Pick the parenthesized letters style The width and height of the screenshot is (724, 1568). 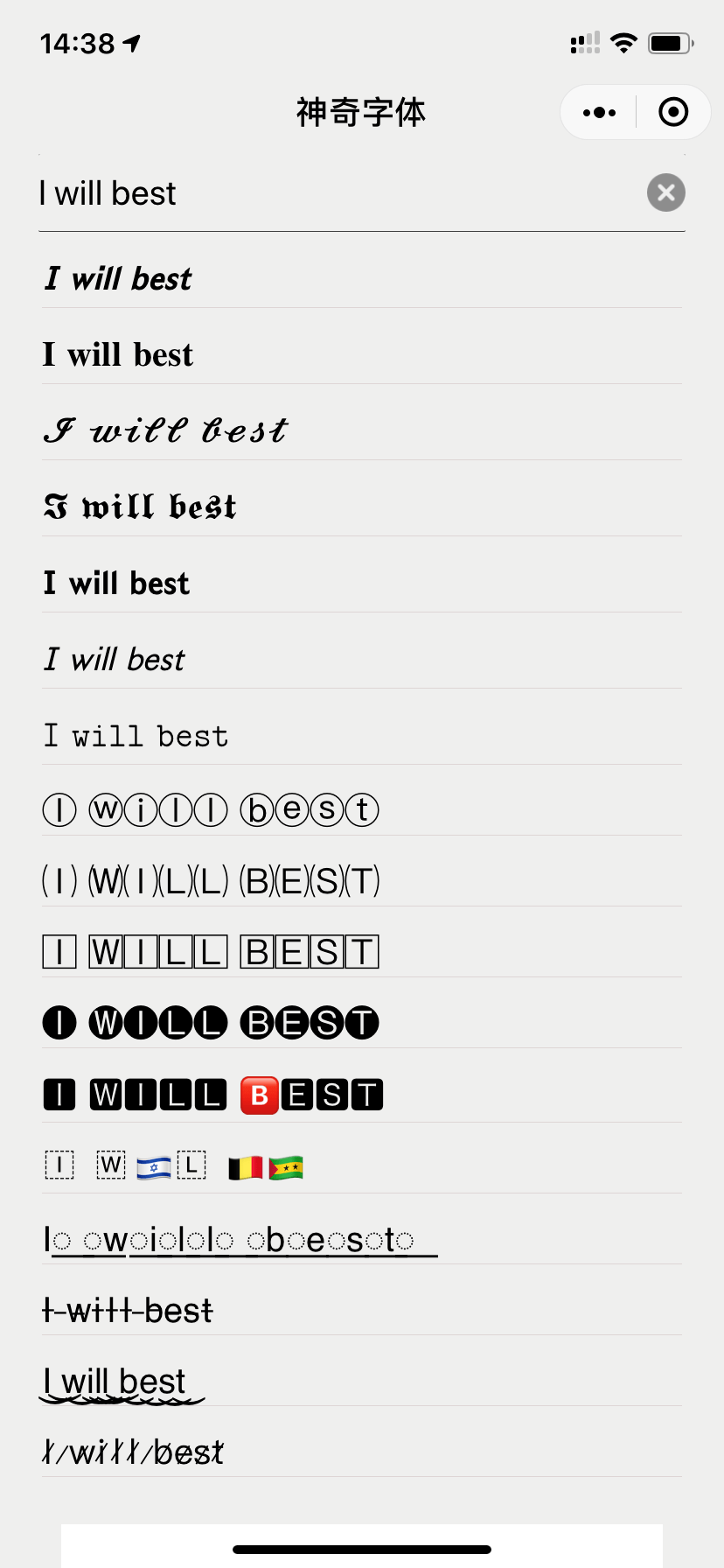210,881
